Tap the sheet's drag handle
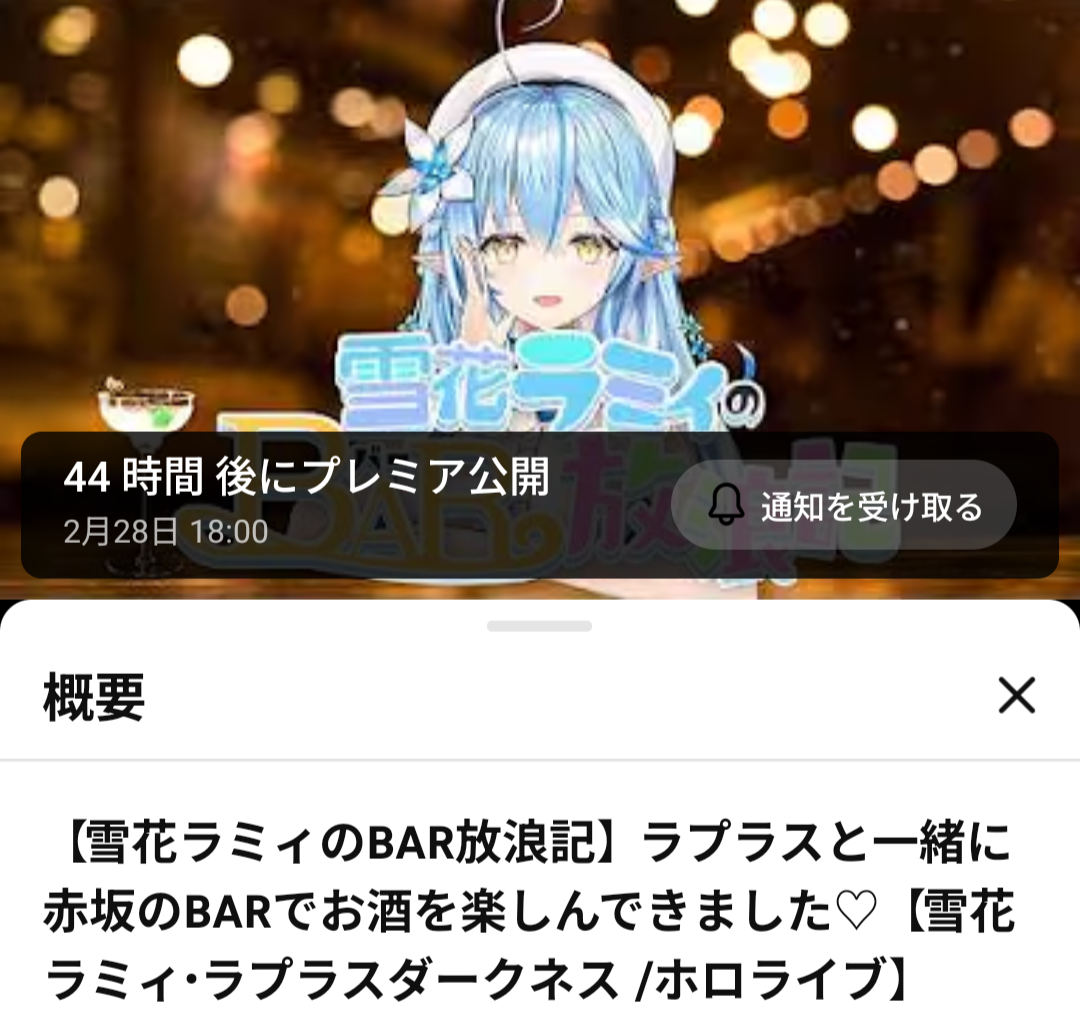Viewport: 1080px width, 1029px height. (x=539, y=626)
